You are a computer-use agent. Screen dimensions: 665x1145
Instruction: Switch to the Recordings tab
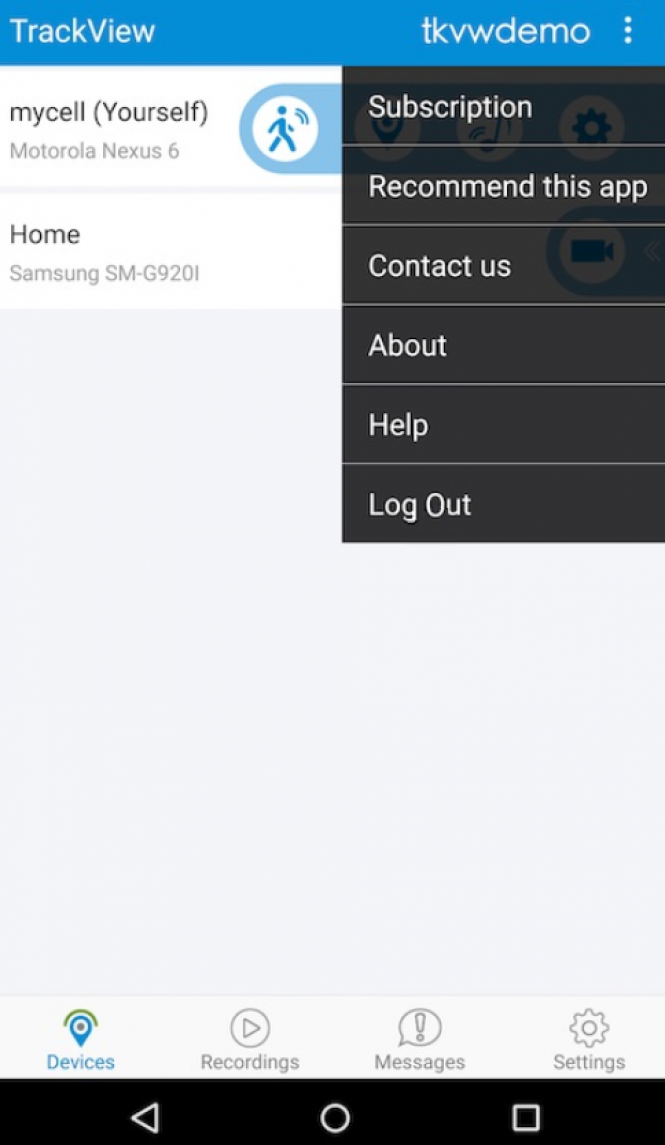250,1038
